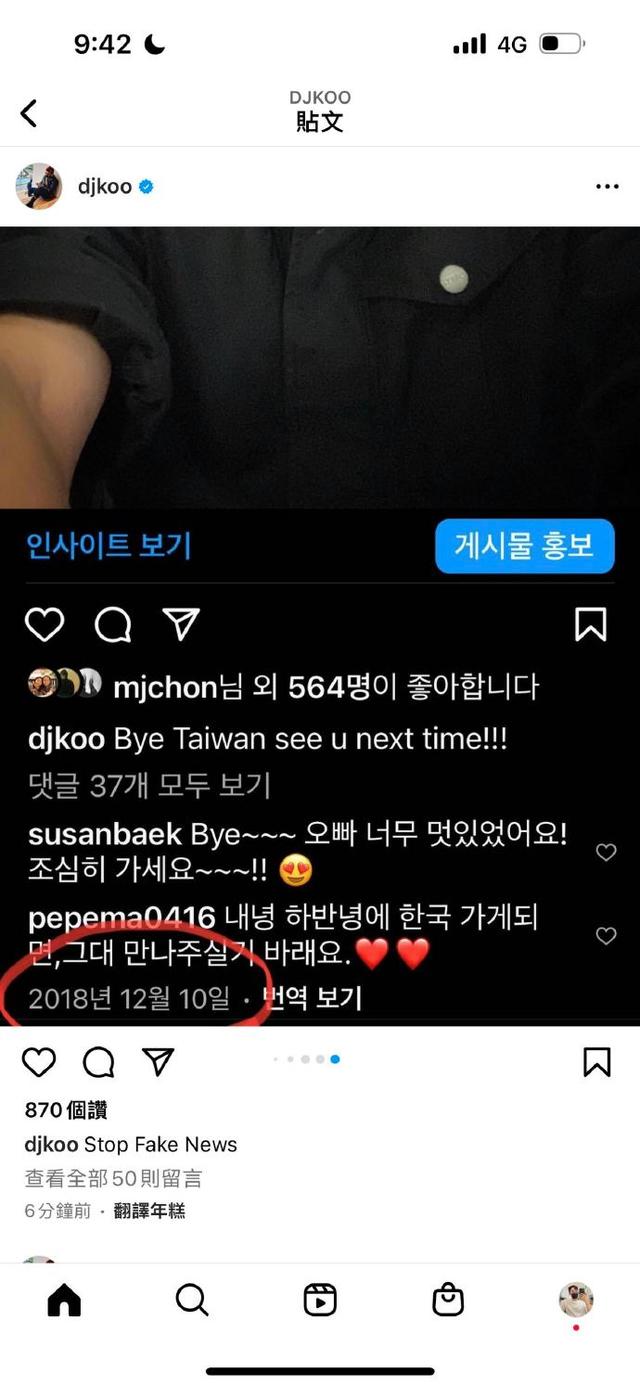Open the Reels tab
This screenshot has width=640, height=1387.
tap(319, 1300)
